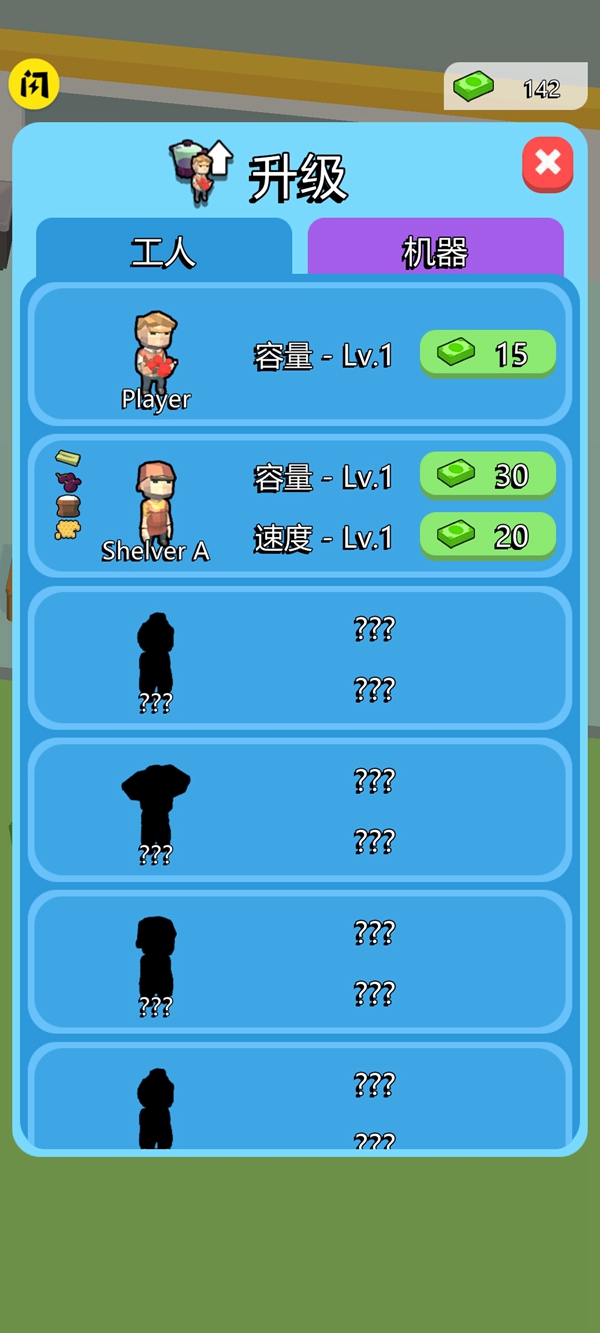Tap the yellow 闪 icon

click(x=34, y=86)
